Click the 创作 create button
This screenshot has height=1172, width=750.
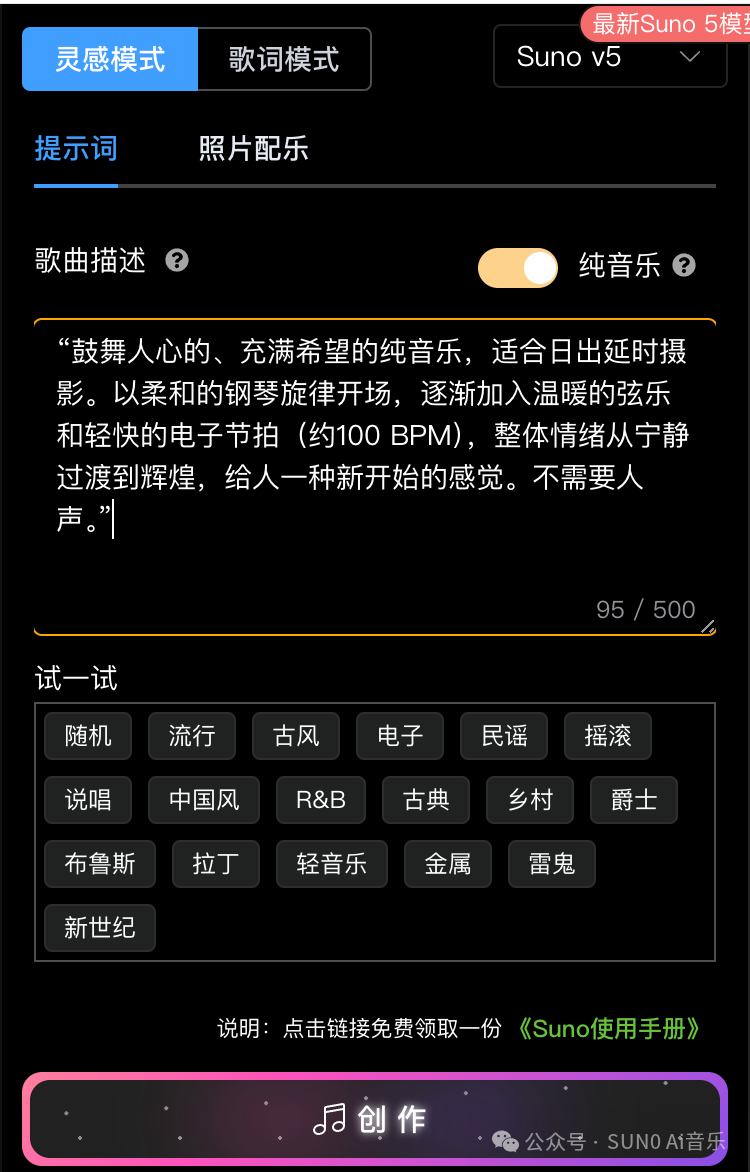[375, 1119]
